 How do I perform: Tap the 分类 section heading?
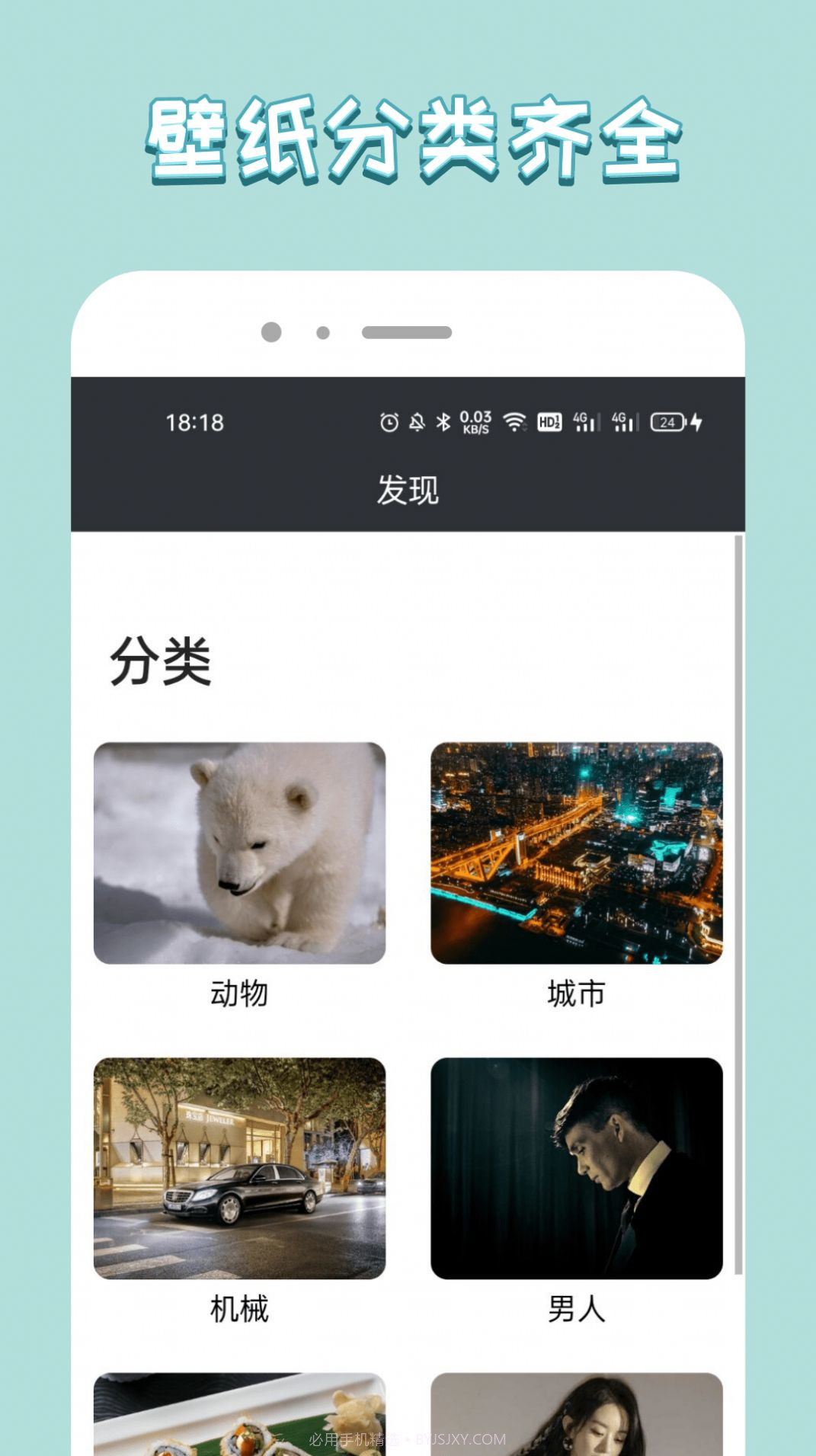coord(160,661)
